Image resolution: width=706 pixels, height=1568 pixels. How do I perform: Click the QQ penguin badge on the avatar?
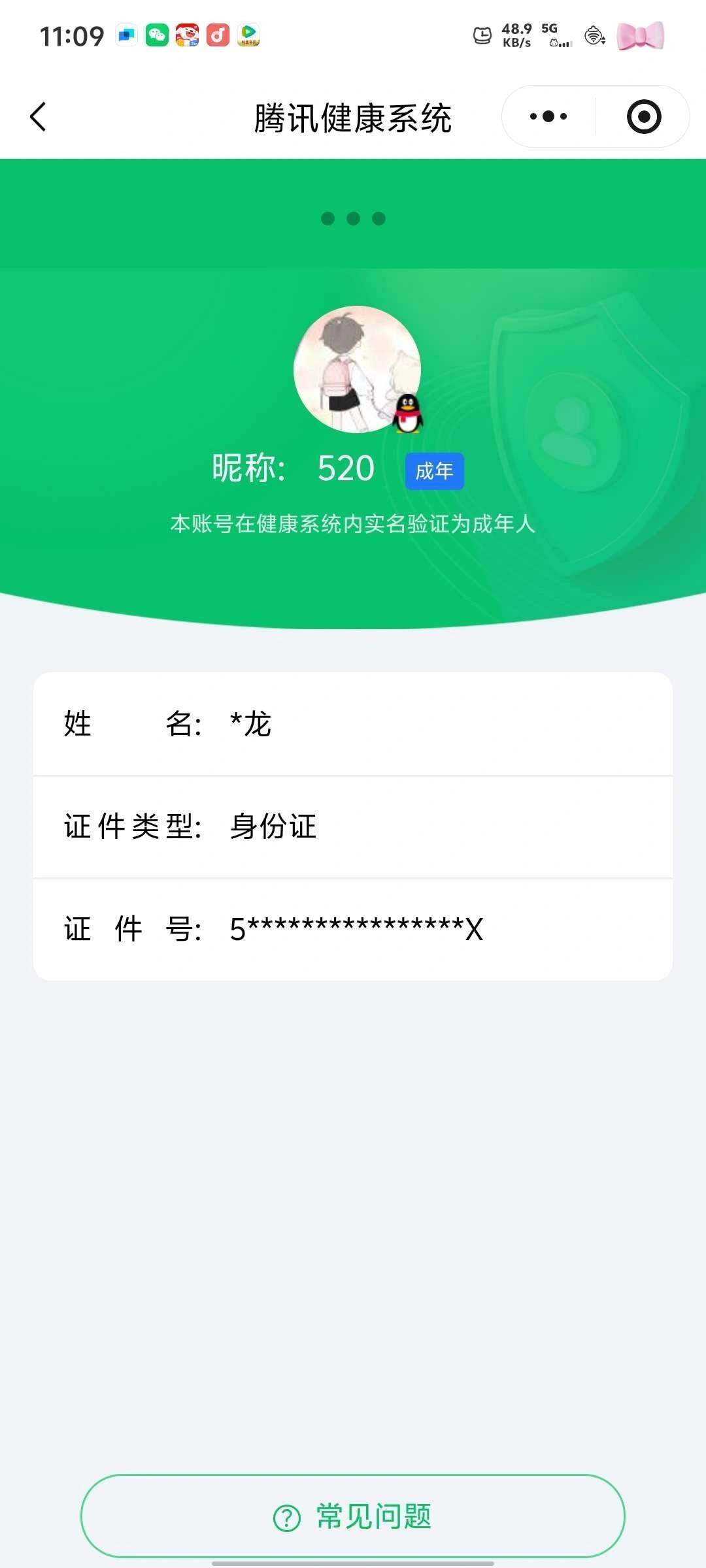[409, 414]
